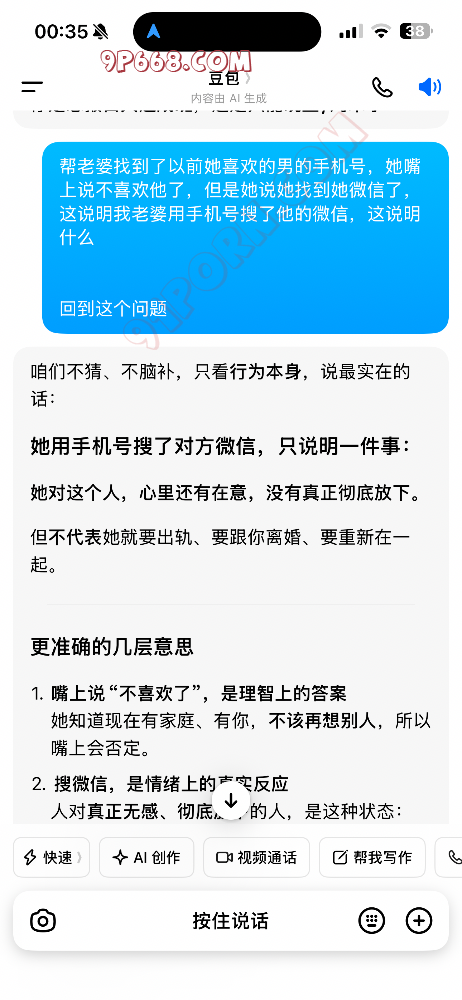Tap 按住说话 voice input
Screen dimensions: 462x1000
coord(230,921)
